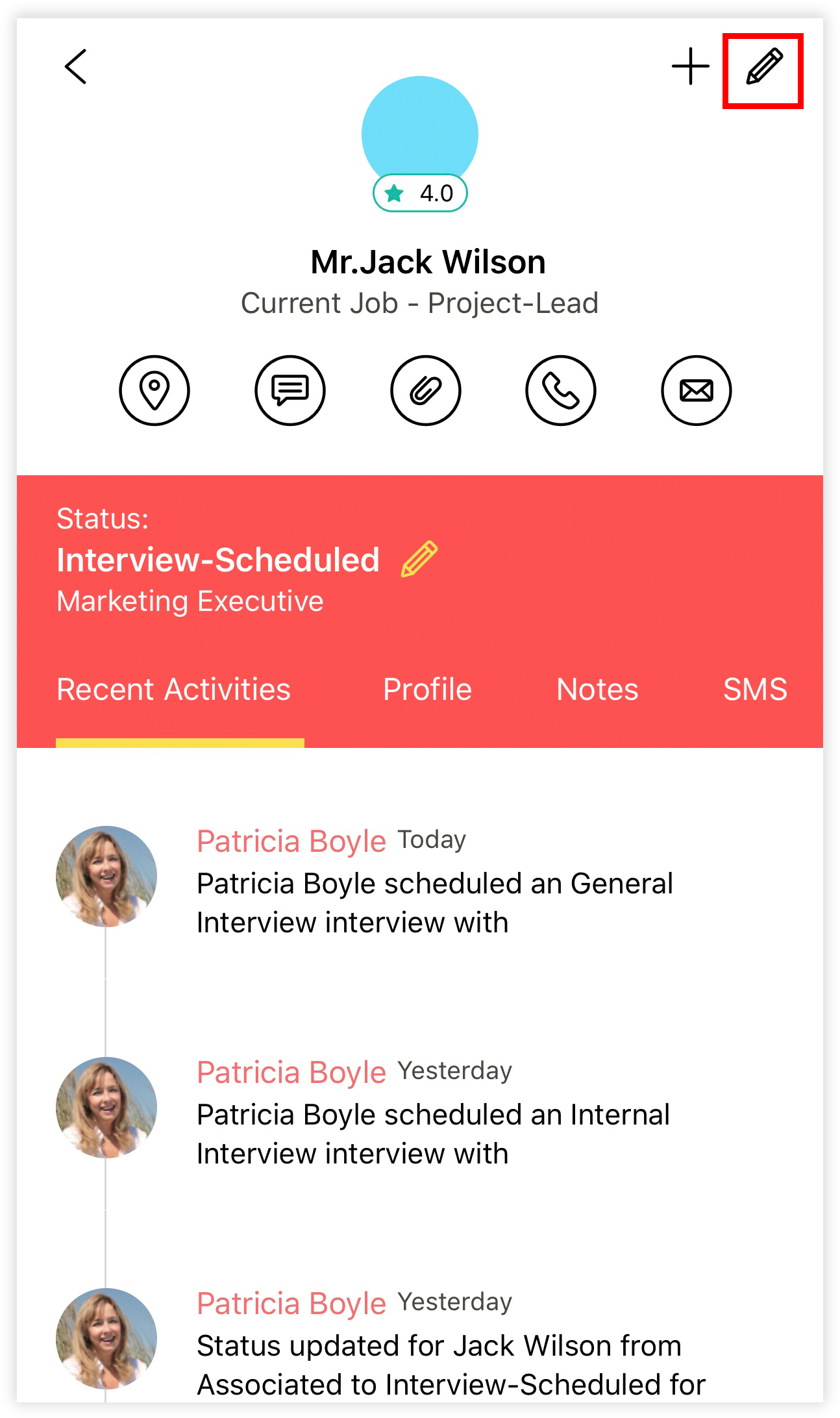The image size is (840, 1418).
Task: Tap the plus icon to add
Action: [x=690, y=66]
